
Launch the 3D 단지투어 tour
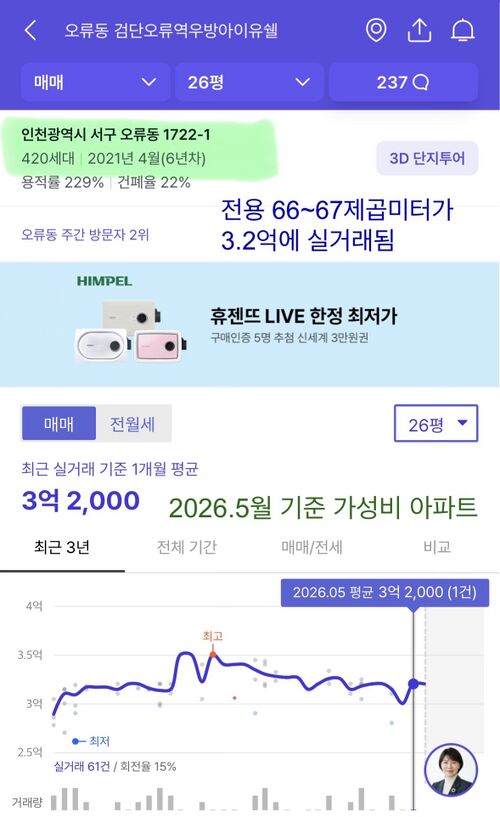pyautogui.click(x=427, y=158)
